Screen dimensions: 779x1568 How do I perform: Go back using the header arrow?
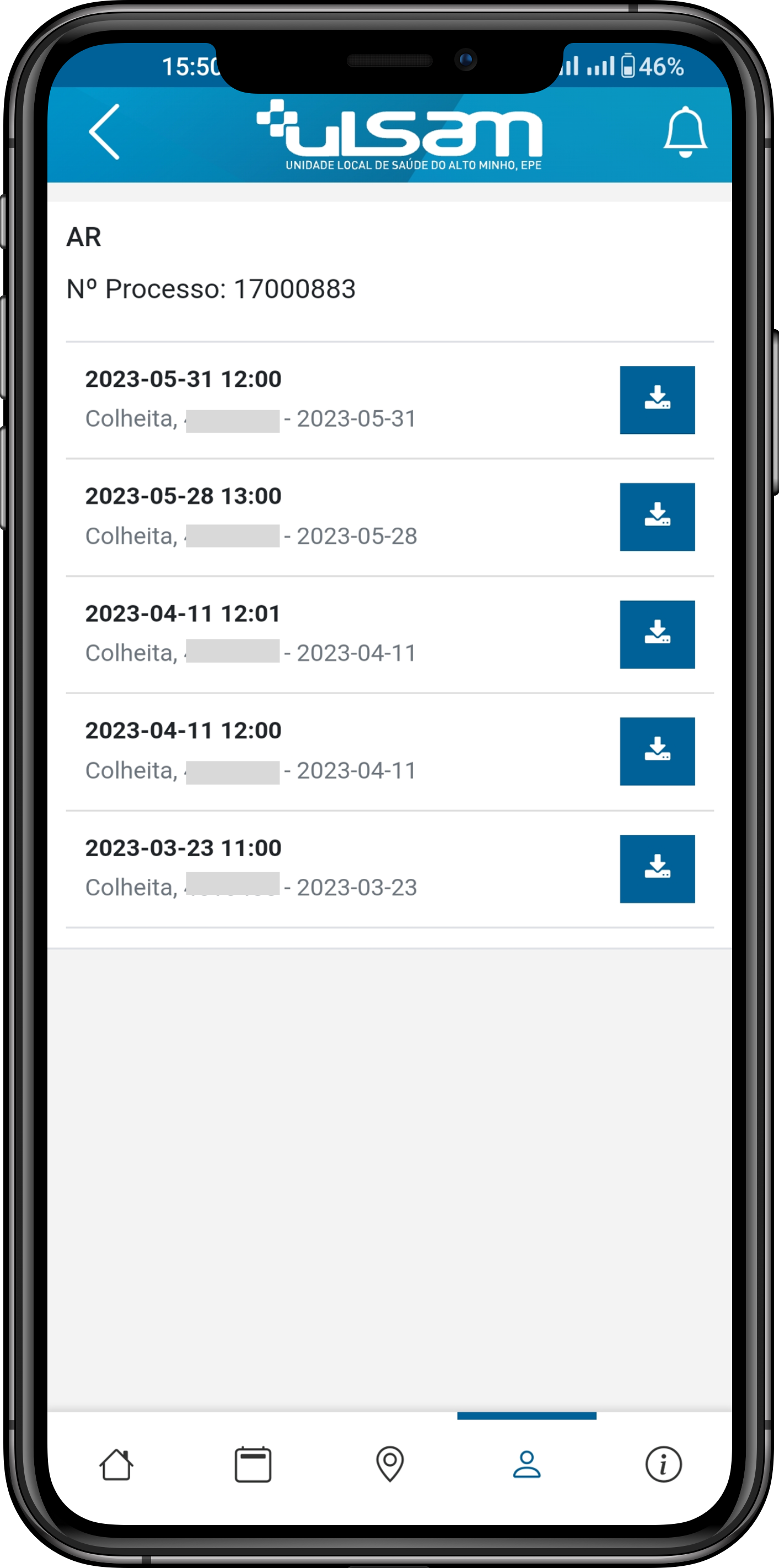click(x=104, y=131)
